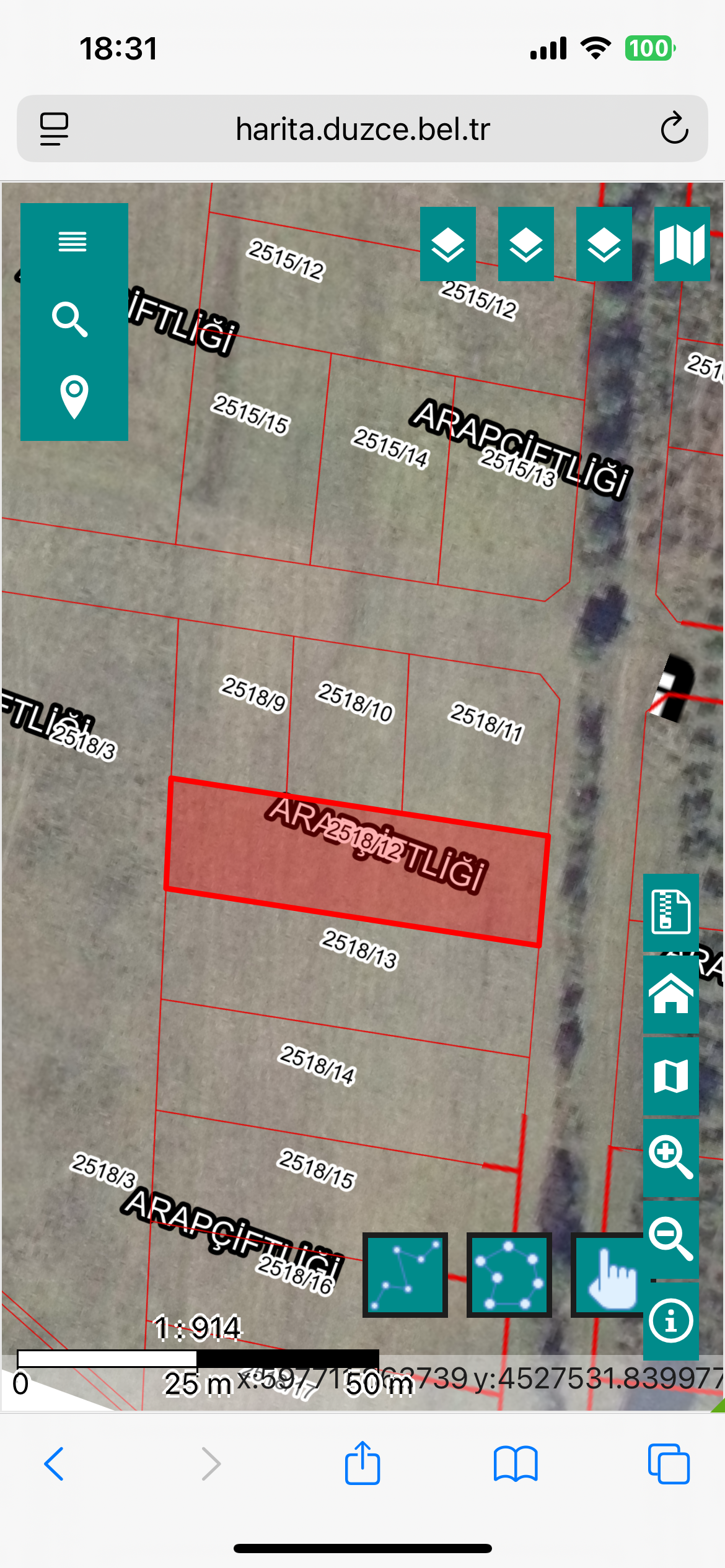The height and width of the screenshot is (1568, 725).
Task: Select the line measurement tool
Action: [405, 1274]
